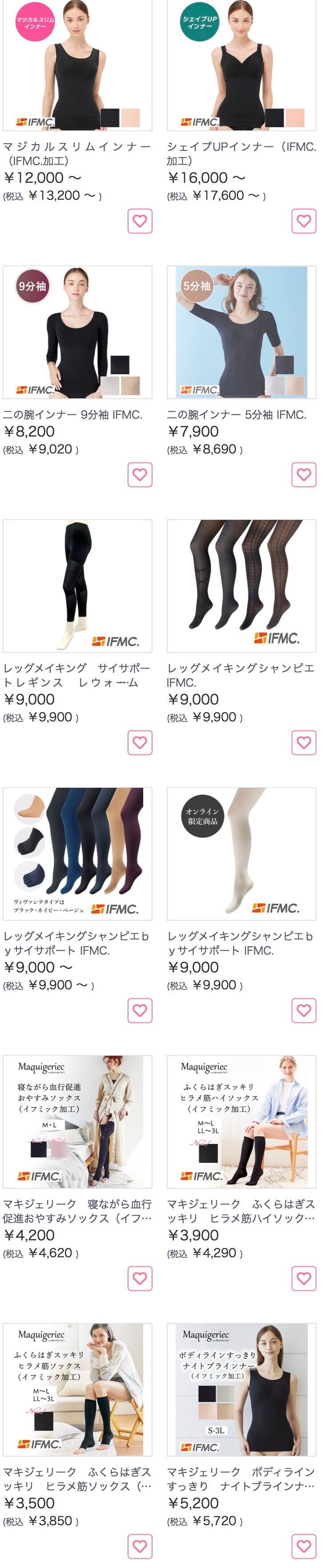The image size is (334, 1568).
Task: View 寝ながら血行促進おやすみソックス product
Action: click(x=77, y=1121)
